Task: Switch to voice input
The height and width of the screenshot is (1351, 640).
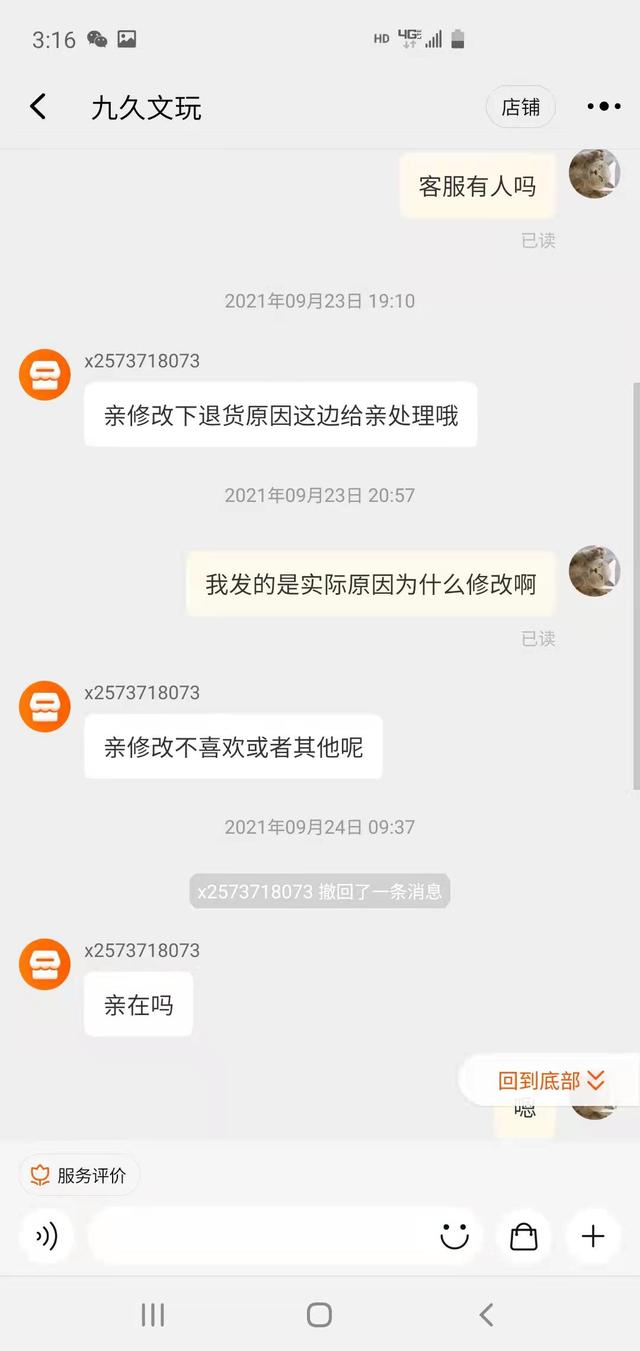Action: coord(46,1236)
